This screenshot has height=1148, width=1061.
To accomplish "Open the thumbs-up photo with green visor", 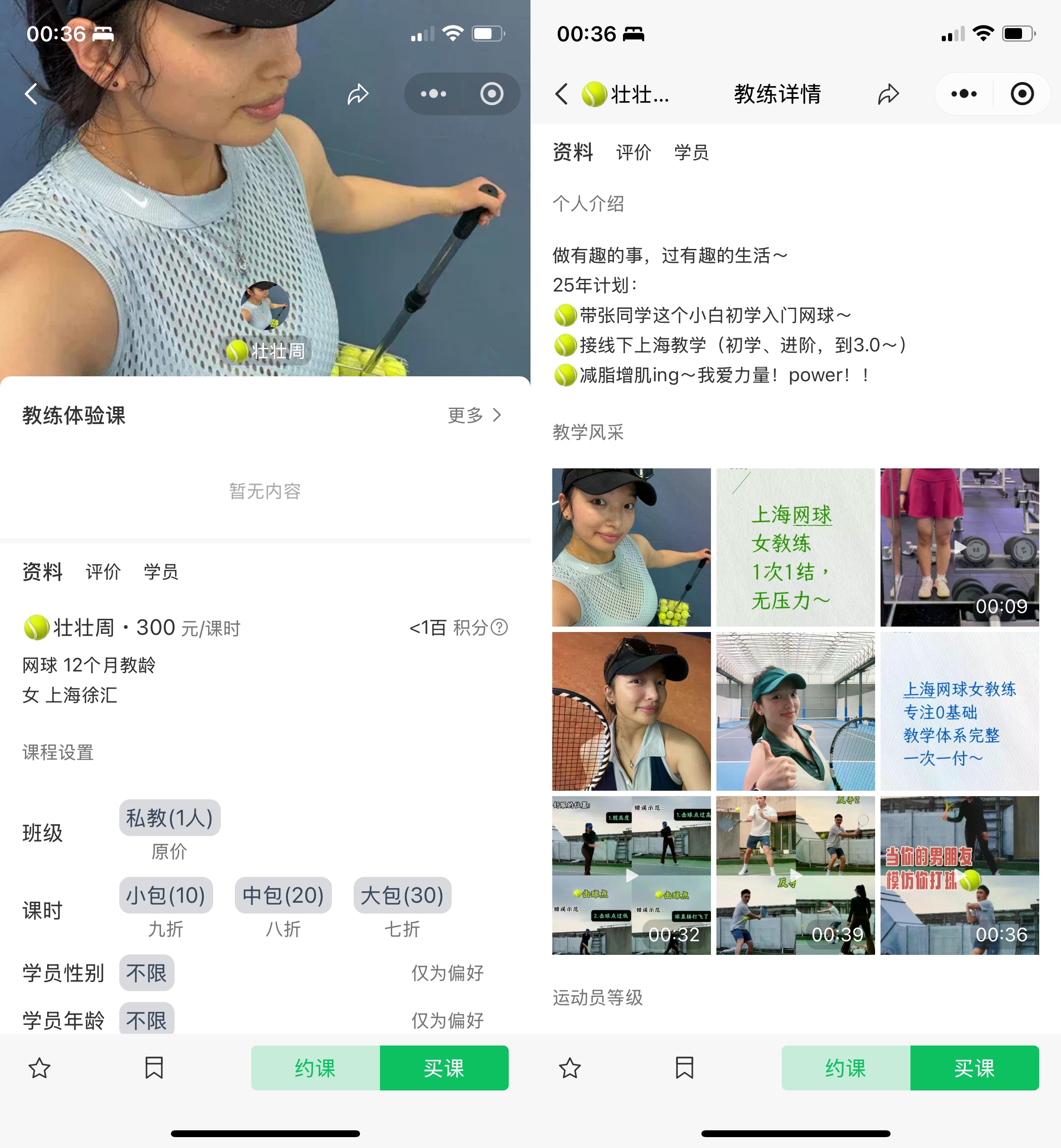I will click(x=795, y=711).
